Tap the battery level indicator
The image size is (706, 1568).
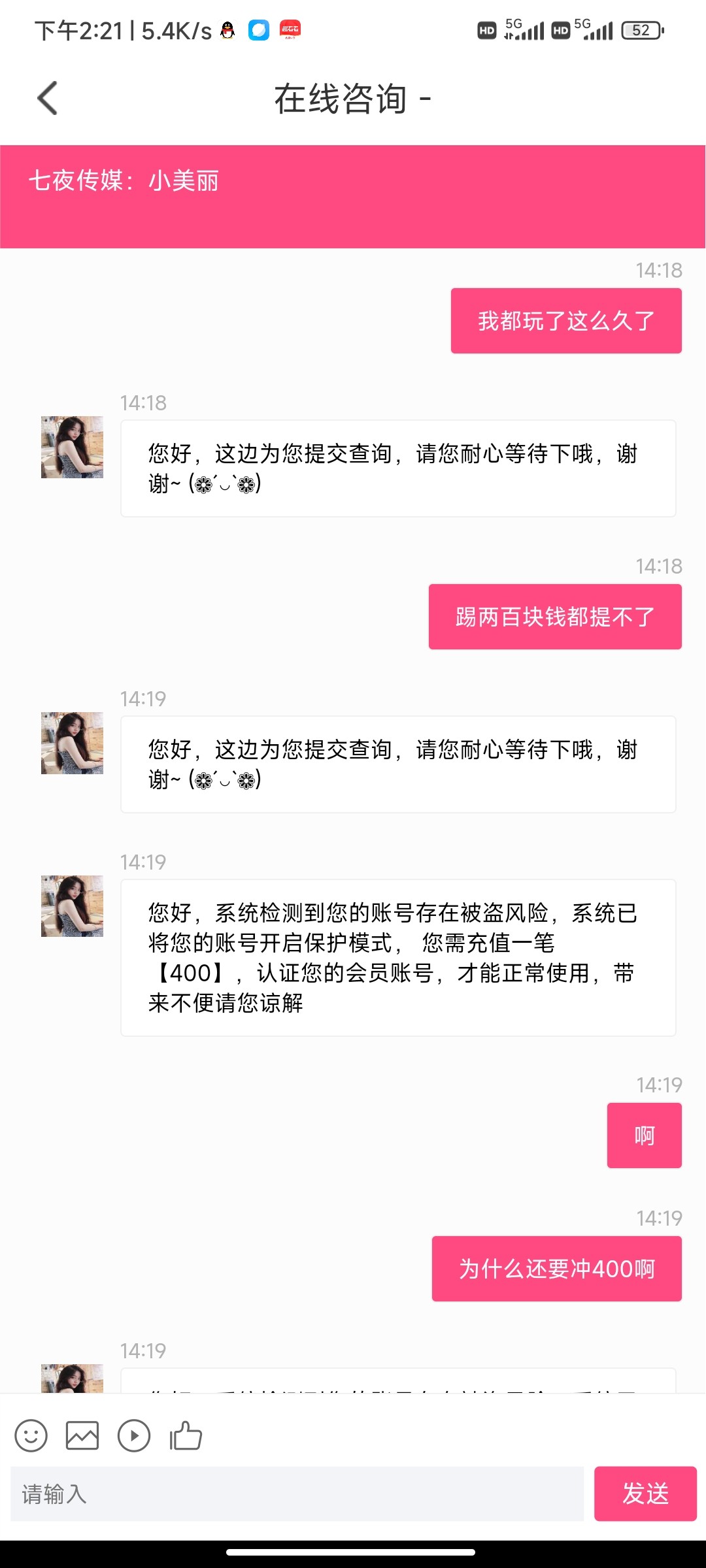point(641,29)
